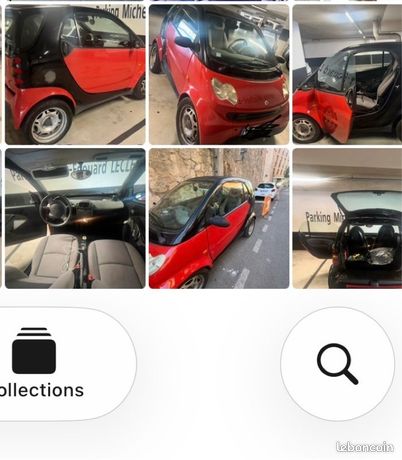Open the photo of the car with open dented door
The image size is (402, 460).
tap(347, 74)
